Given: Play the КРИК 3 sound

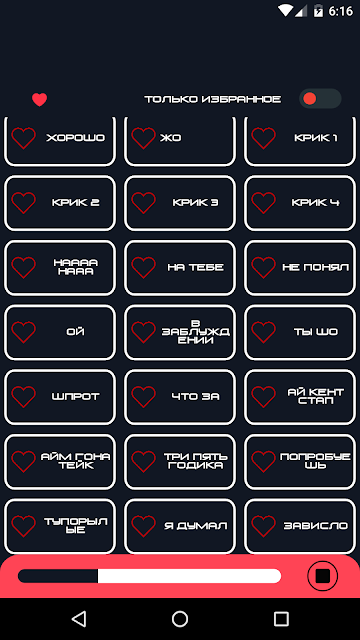Looking at the screenshot, I should coord(180,203).
